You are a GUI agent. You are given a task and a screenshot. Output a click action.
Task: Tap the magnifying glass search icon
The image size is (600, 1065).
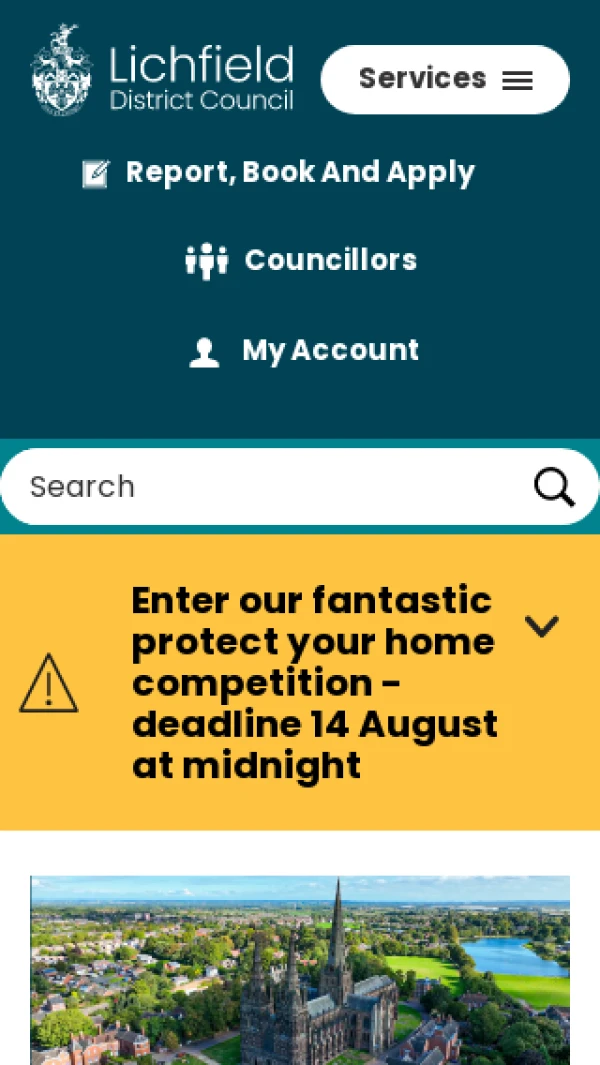coord(554,487)
